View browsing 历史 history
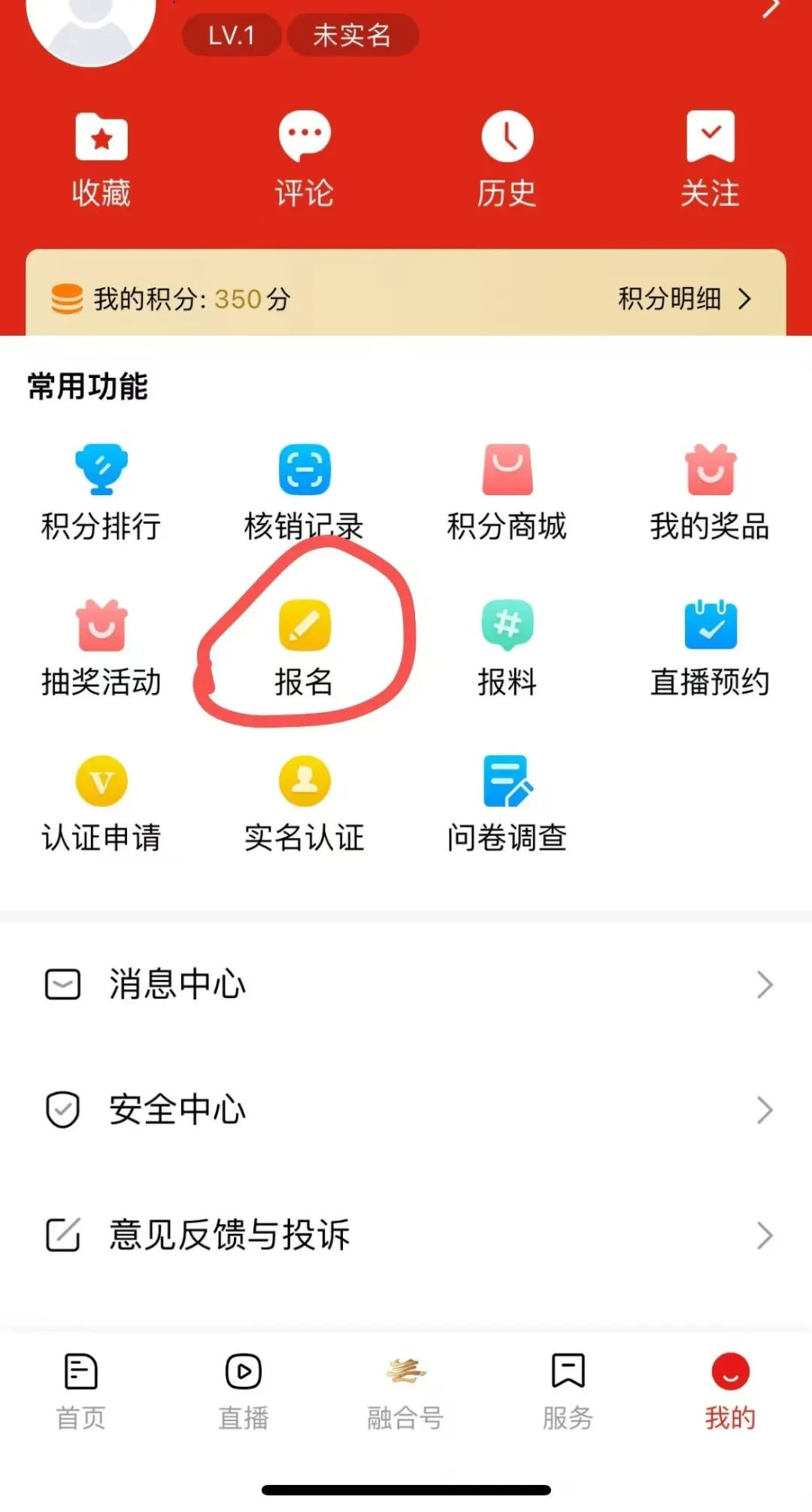 click(x=507, y=160)
